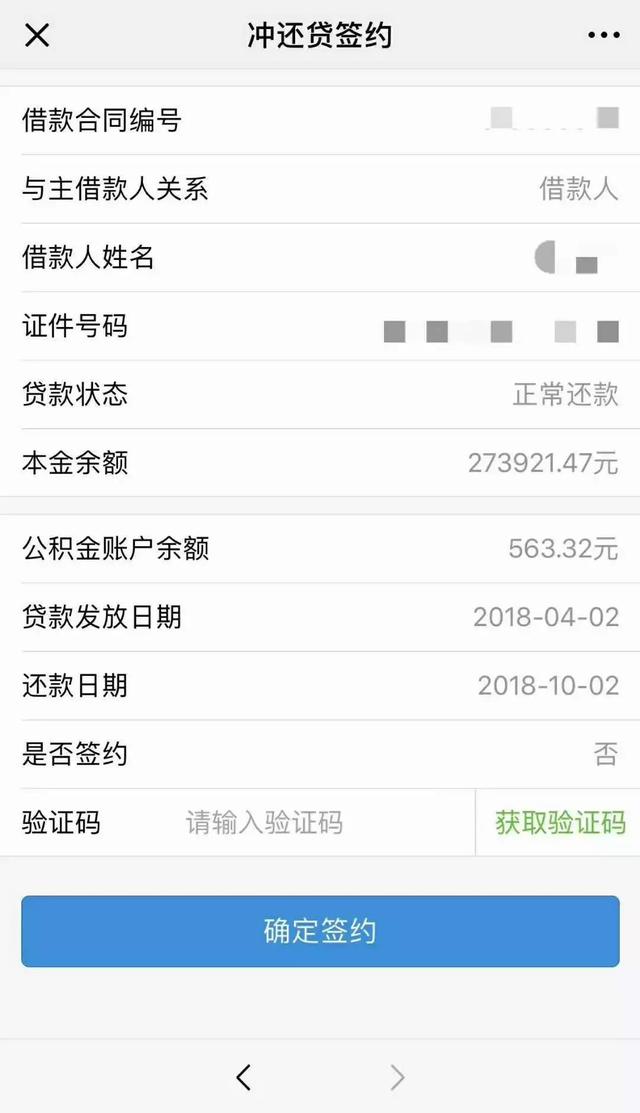The width and height of the screenshot is (640, 1113).
Task: Open the three-dot overflow menu
Action: pyautogui.click(x=604, y=35)
